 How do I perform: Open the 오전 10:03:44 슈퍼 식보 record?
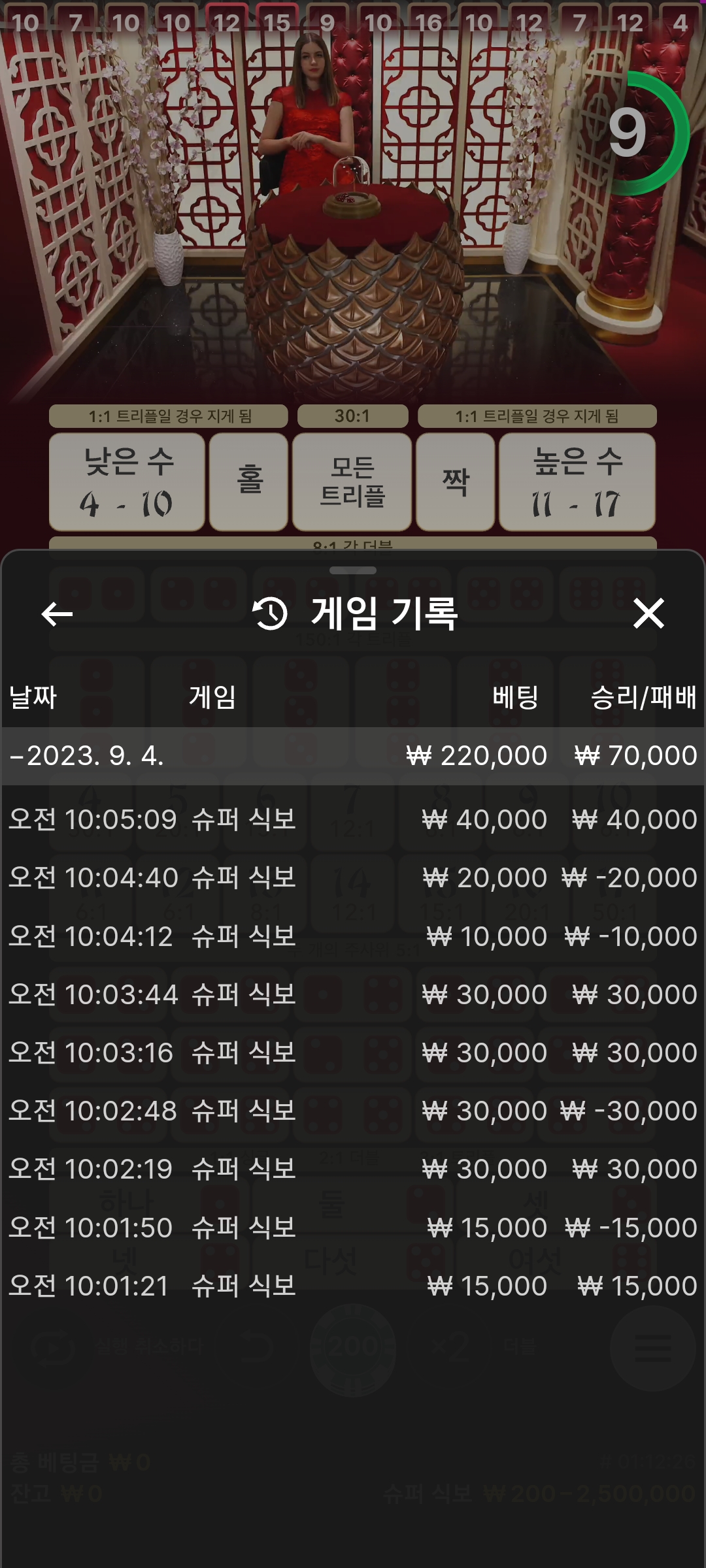click(353, 994)
